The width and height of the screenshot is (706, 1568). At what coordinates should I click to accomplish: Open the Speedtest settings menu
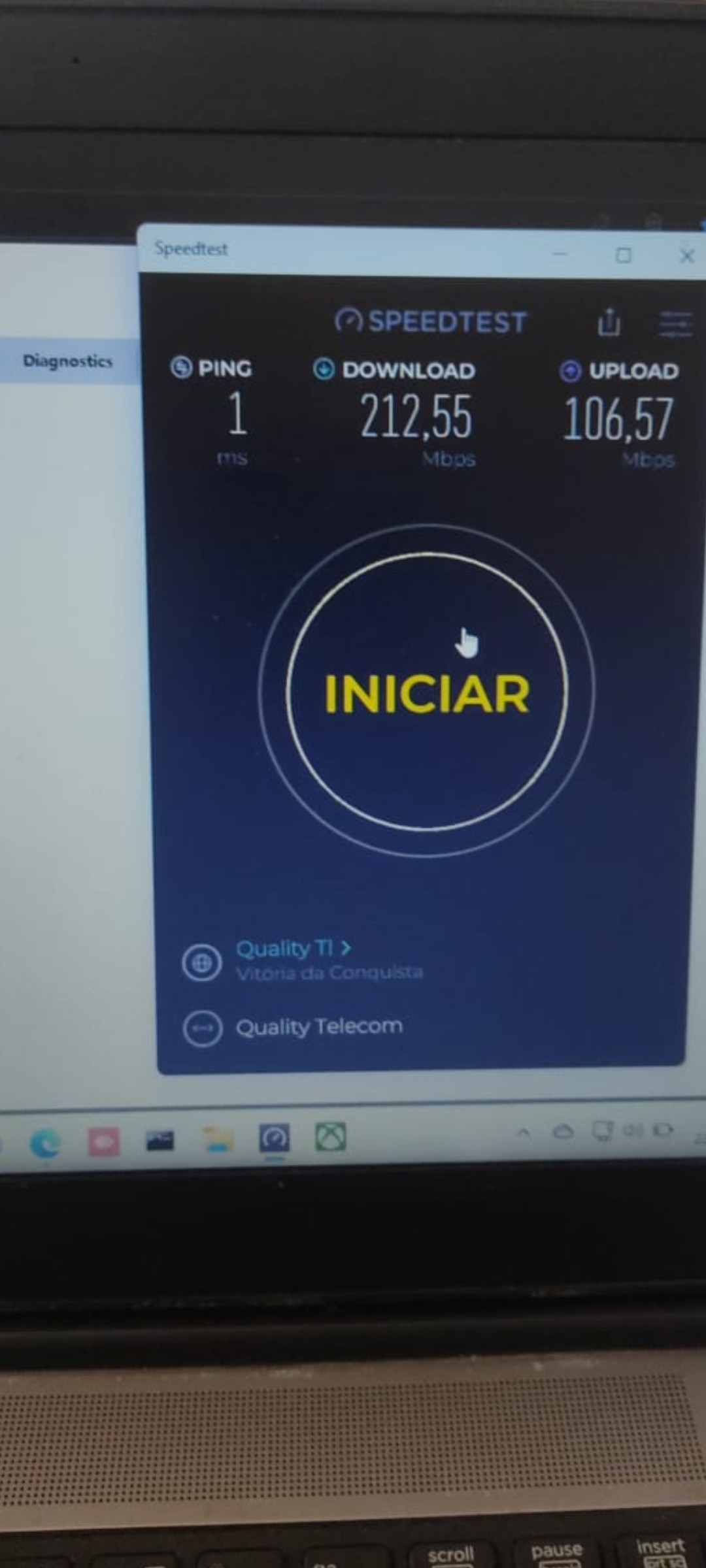tap(675, 324)
